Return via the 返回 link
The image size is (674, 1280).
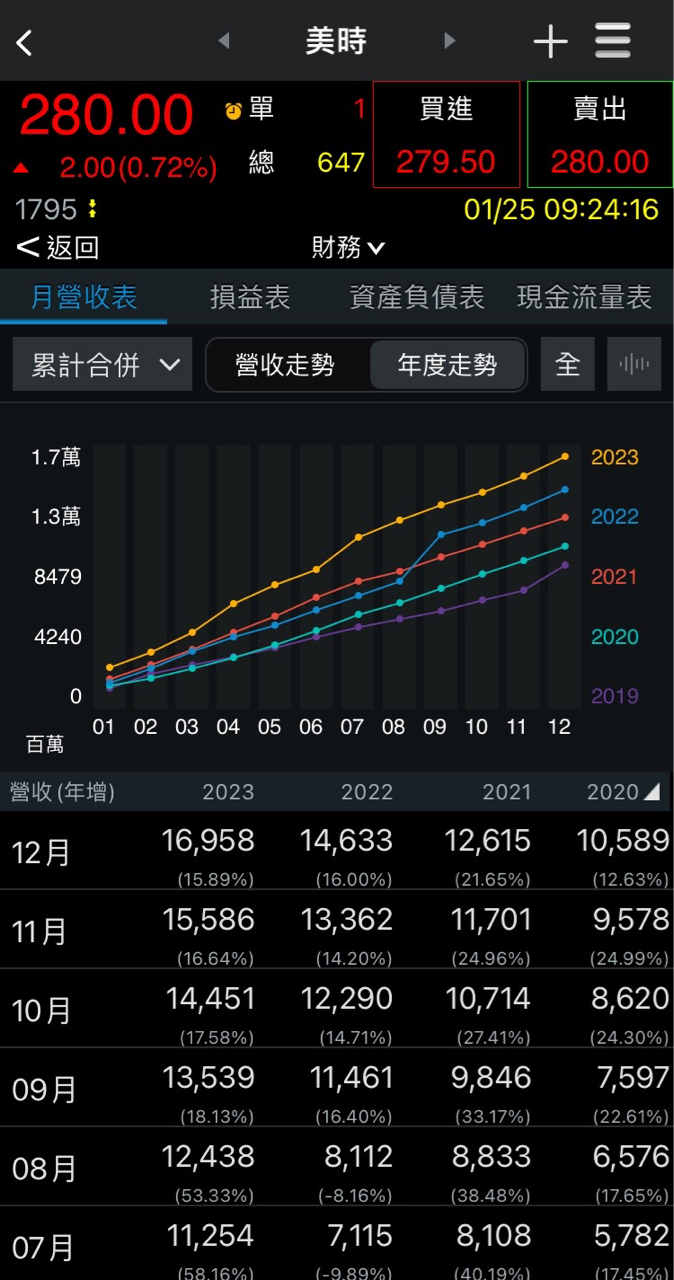tap(58, 247)
